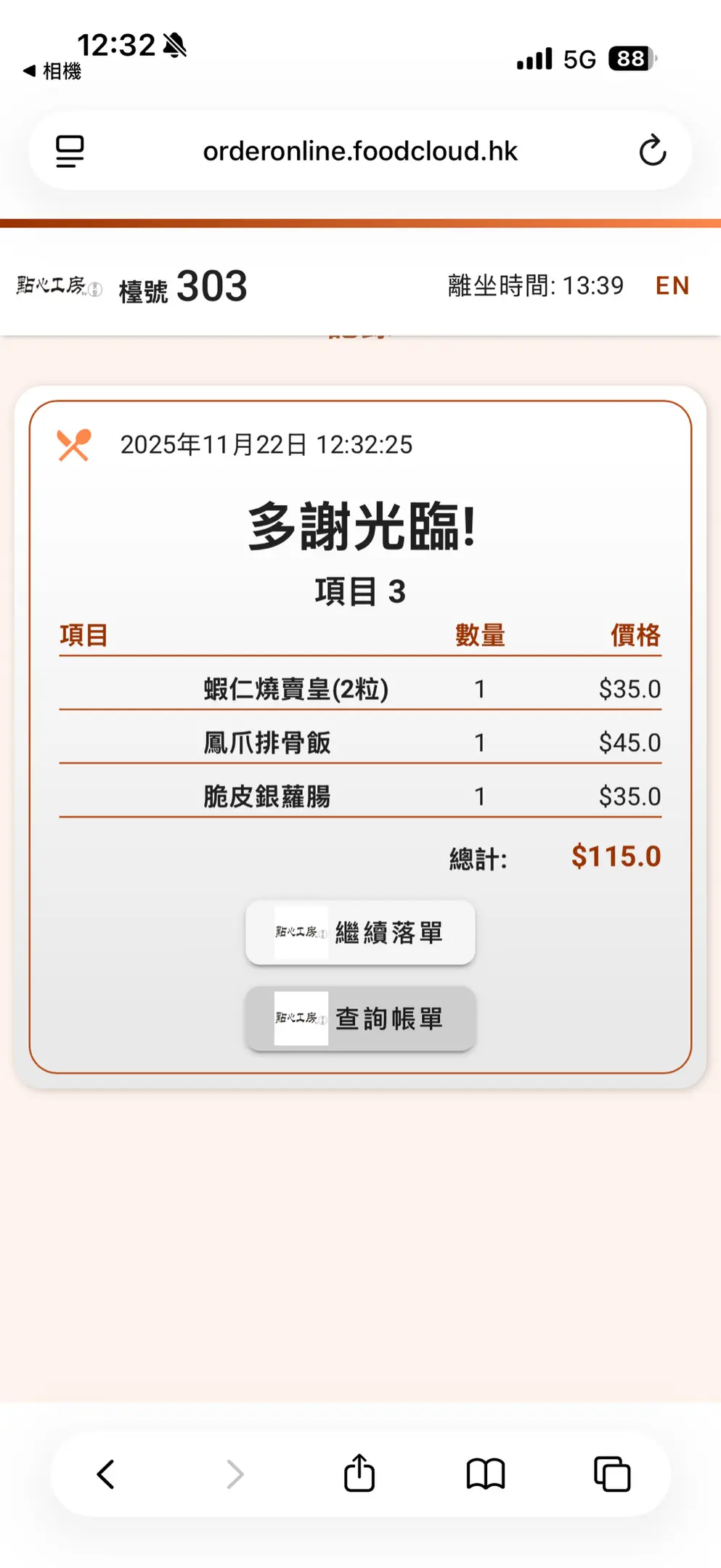Share this page
The image size is (721, 1568).
click(359, 1474)
